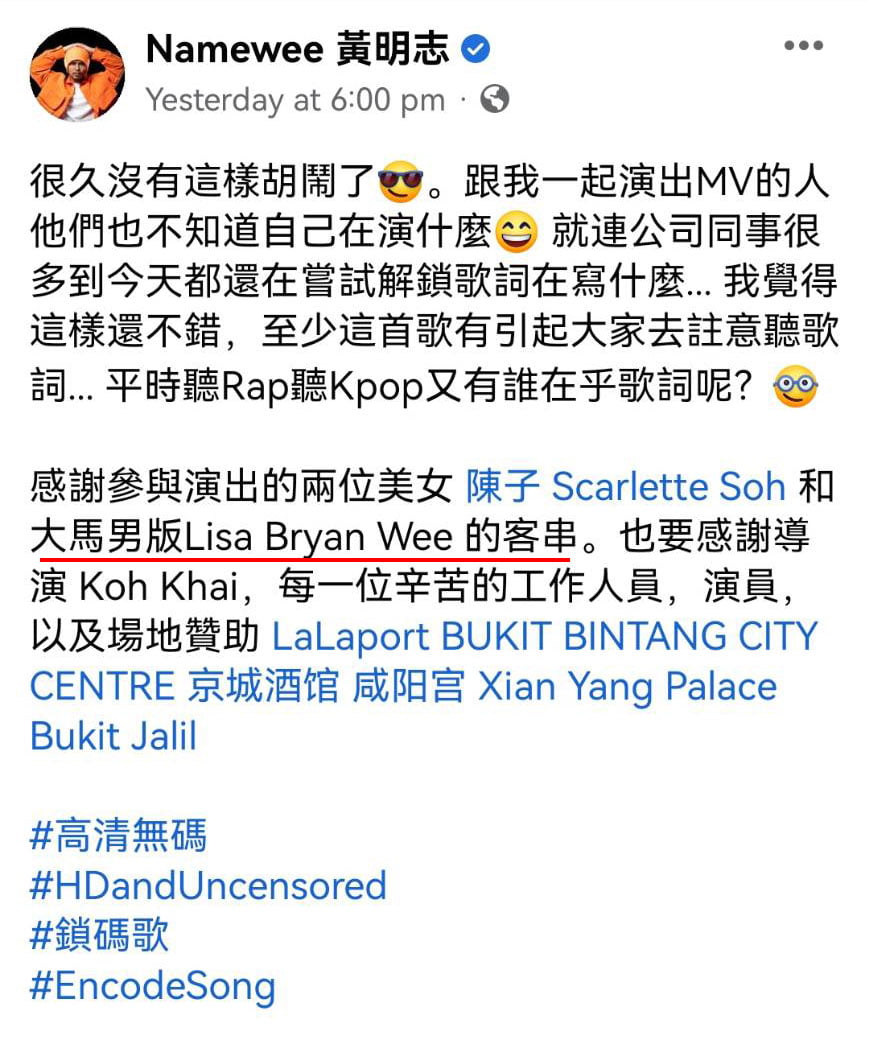The height and width of the screenshot is (1043, 869).
Task: Open the hashtag #EncodeSong
Action: click(x=152, y=986)
